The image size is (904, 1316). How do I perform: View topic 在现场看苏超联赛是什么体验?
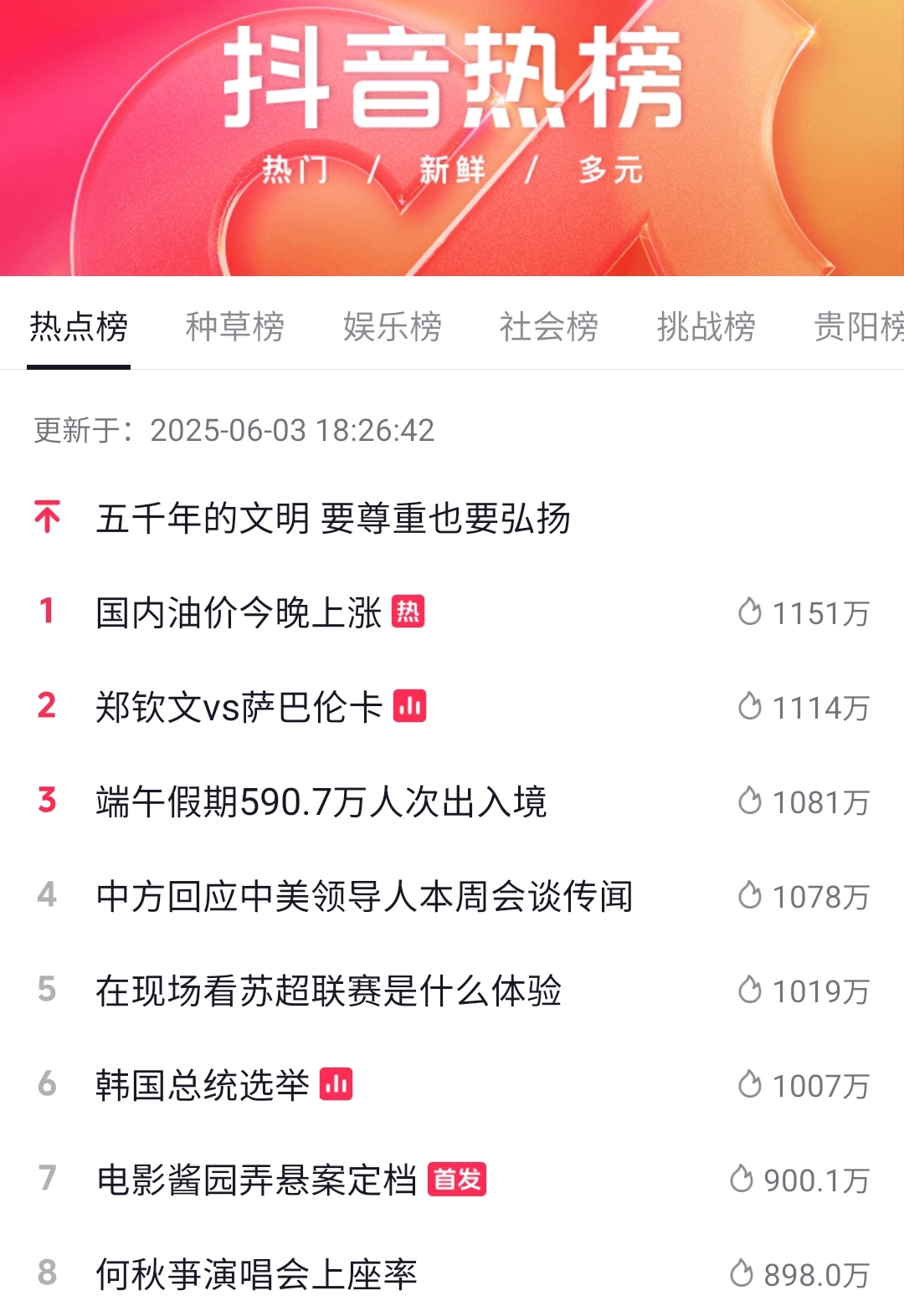(x=328, y=991)
